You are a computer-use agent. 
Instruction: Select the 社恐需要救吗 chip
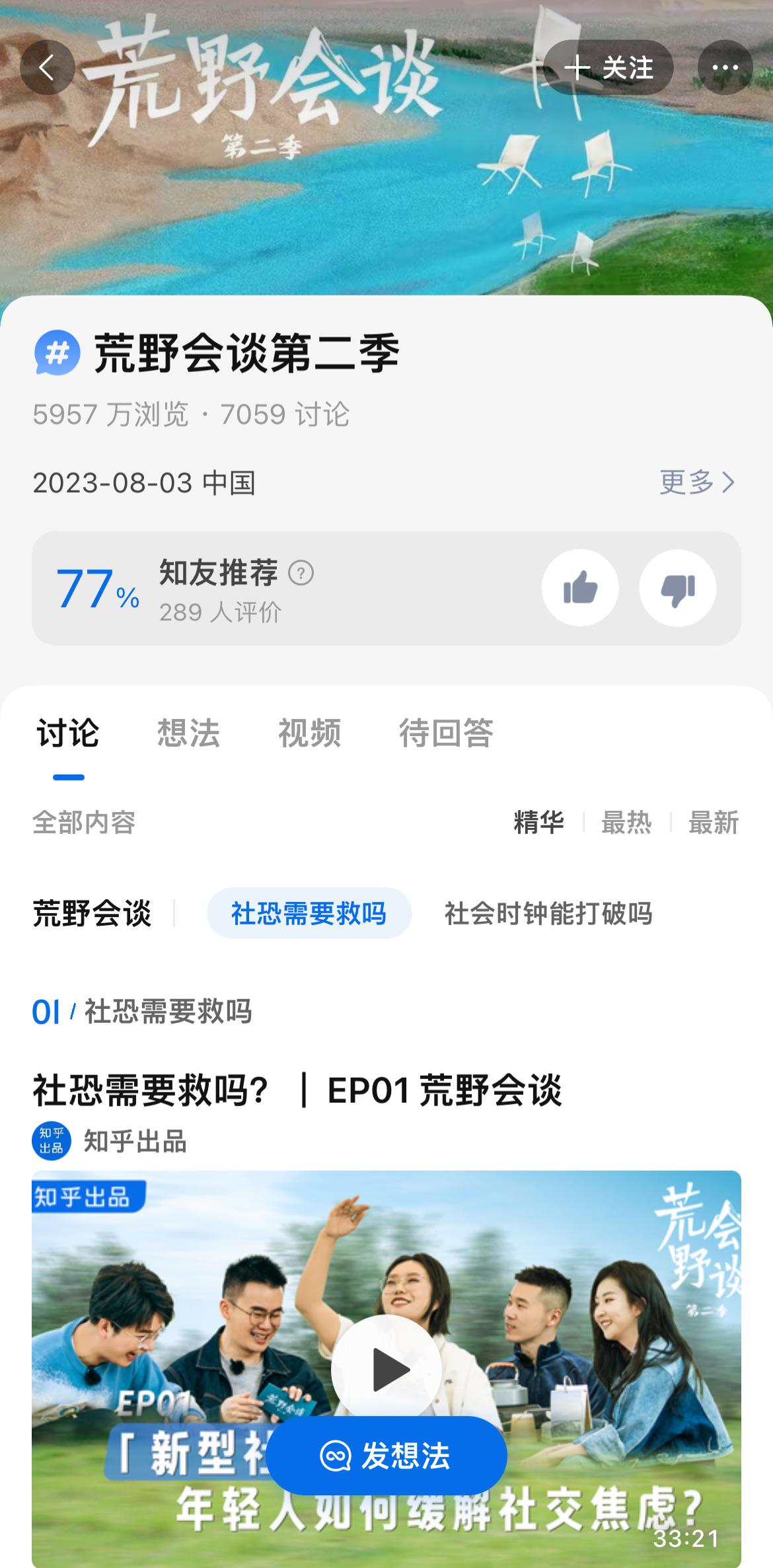(309, 913)
